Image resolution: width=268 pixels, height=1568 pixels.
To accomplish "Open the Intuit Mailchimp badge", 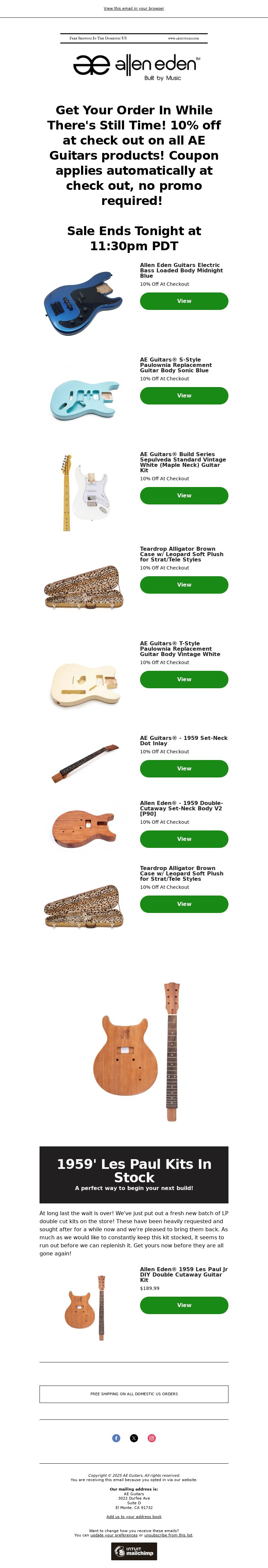I will click(134, 1551).
